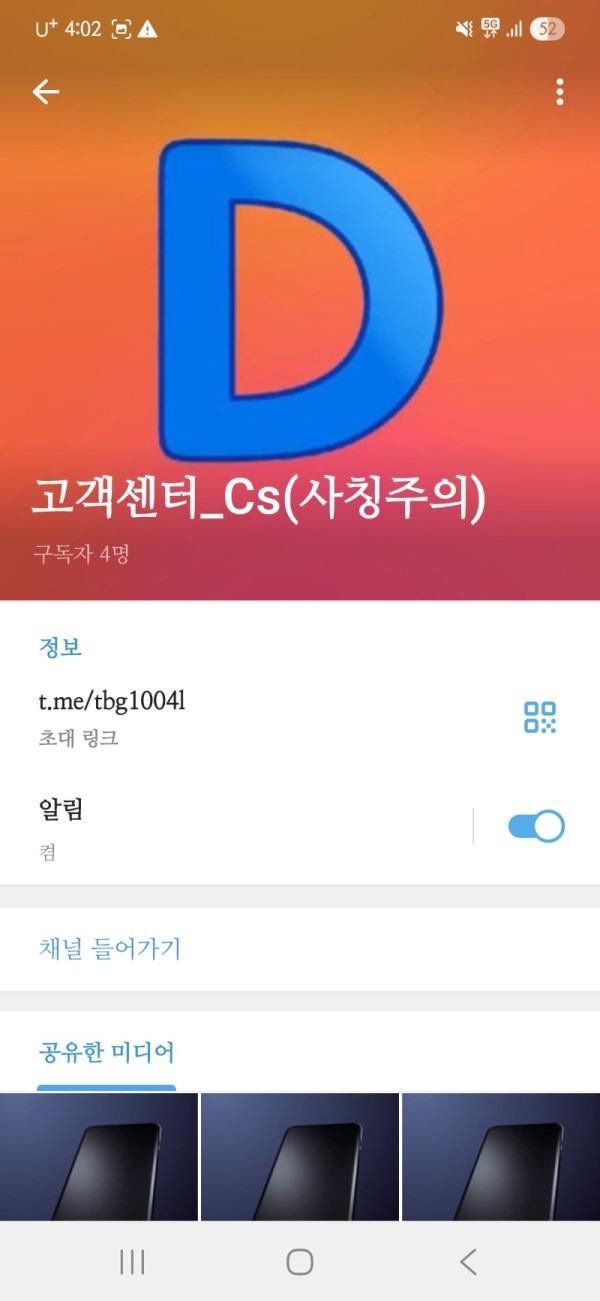Viewport: 600px width, 1301px height.
Task: Turn off the 알림 notifications switch
Action: coord(536,826)
